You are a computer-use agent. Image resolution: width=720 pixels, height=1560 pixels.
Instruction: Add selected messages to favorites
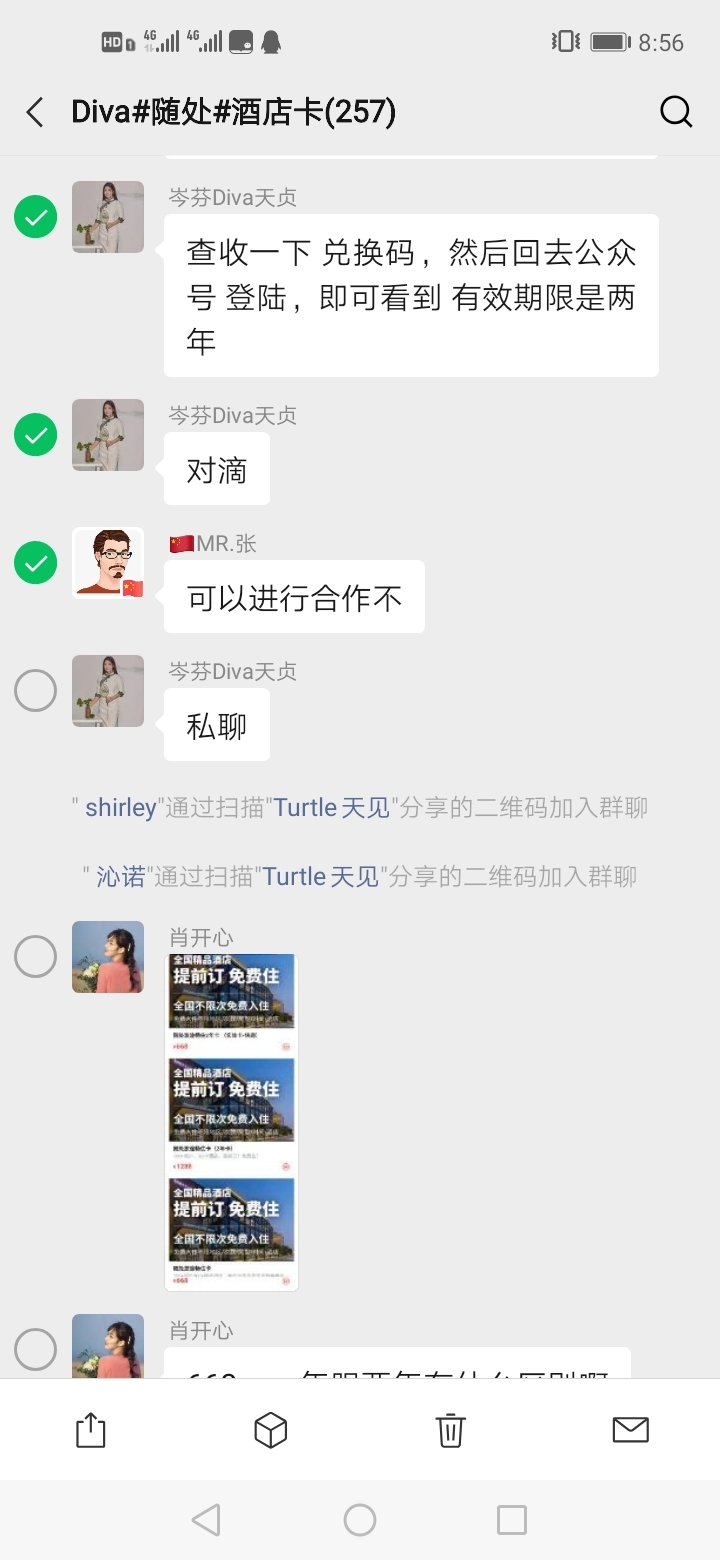270,1430
